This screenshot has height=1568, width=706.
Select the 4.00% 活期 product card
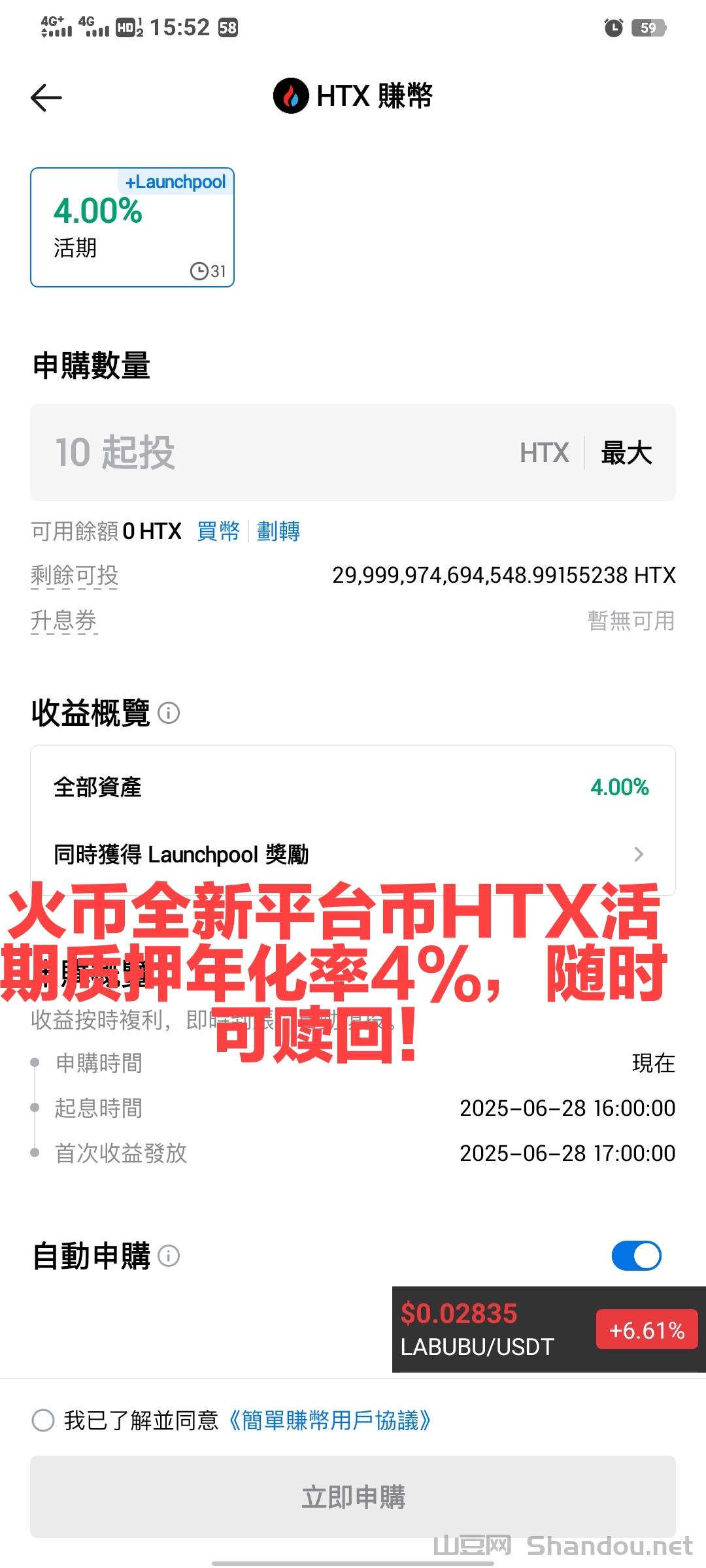click(132, 227)
